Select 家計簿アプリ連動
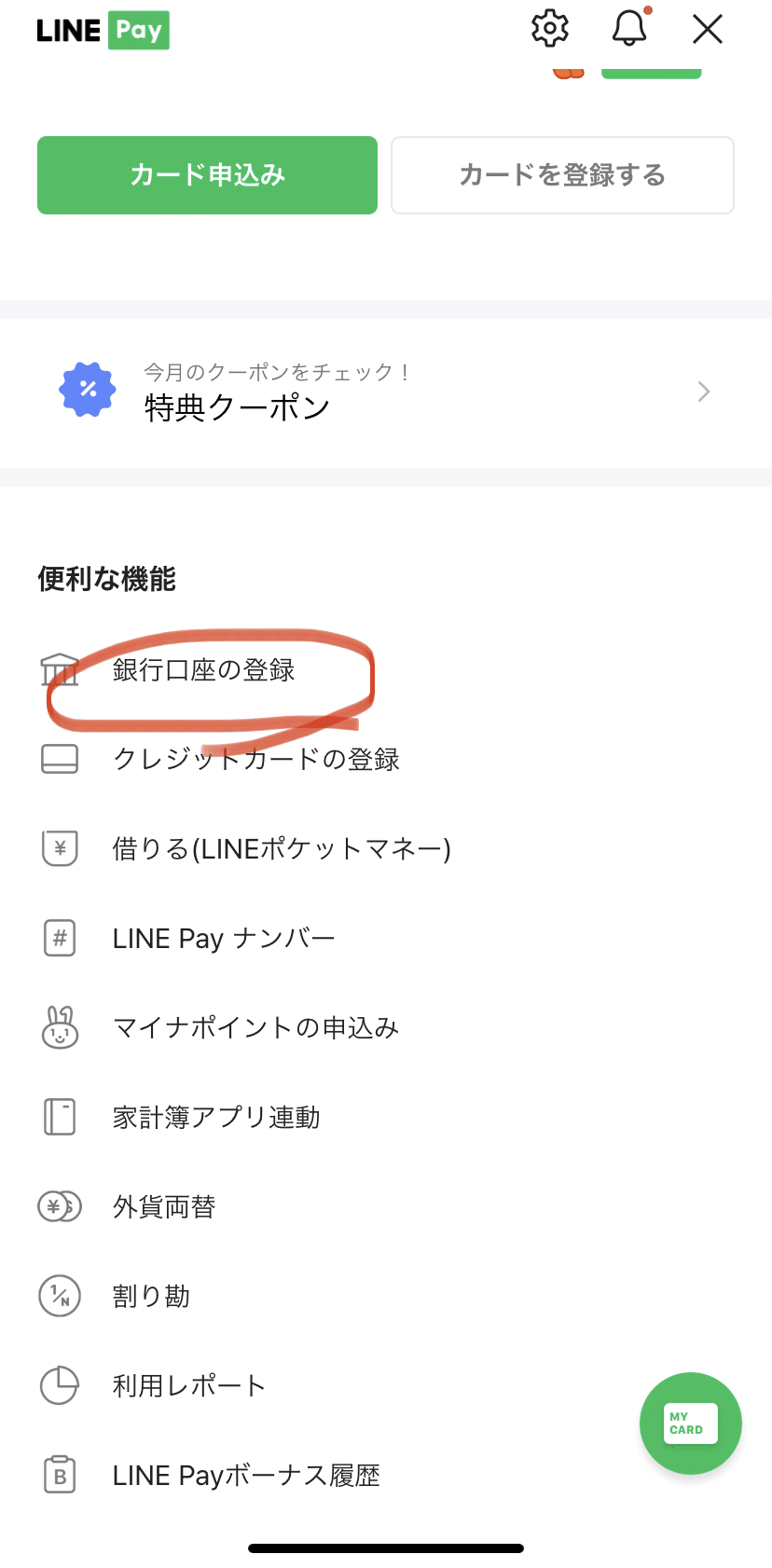The height and width of the screenshot is (1568, 772). tap(386, 1117)
